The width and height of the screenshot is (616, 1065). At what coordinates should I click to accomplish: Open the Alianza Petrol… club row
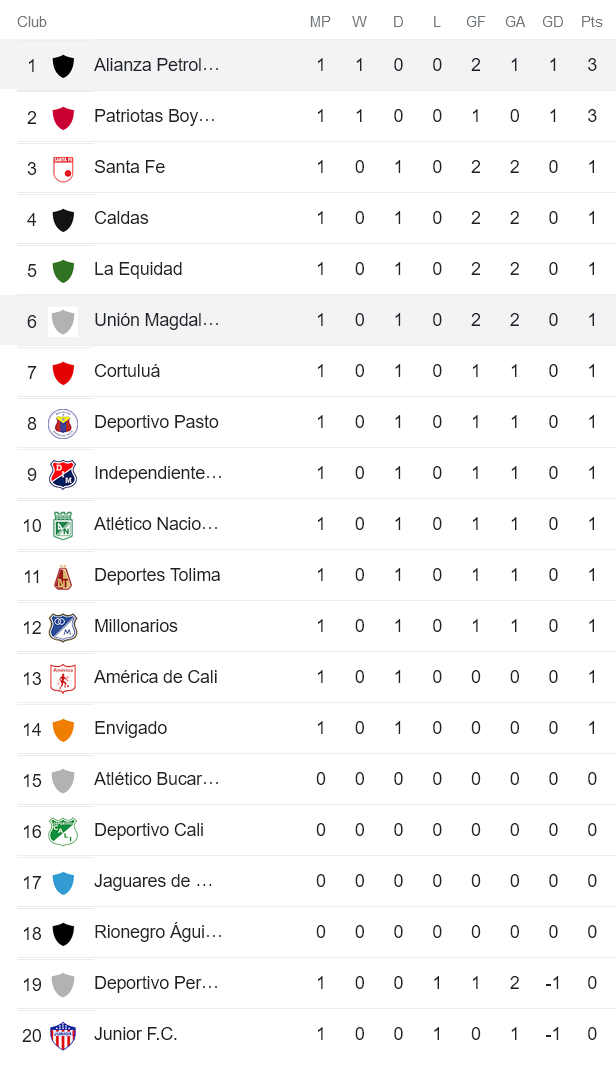156,65
